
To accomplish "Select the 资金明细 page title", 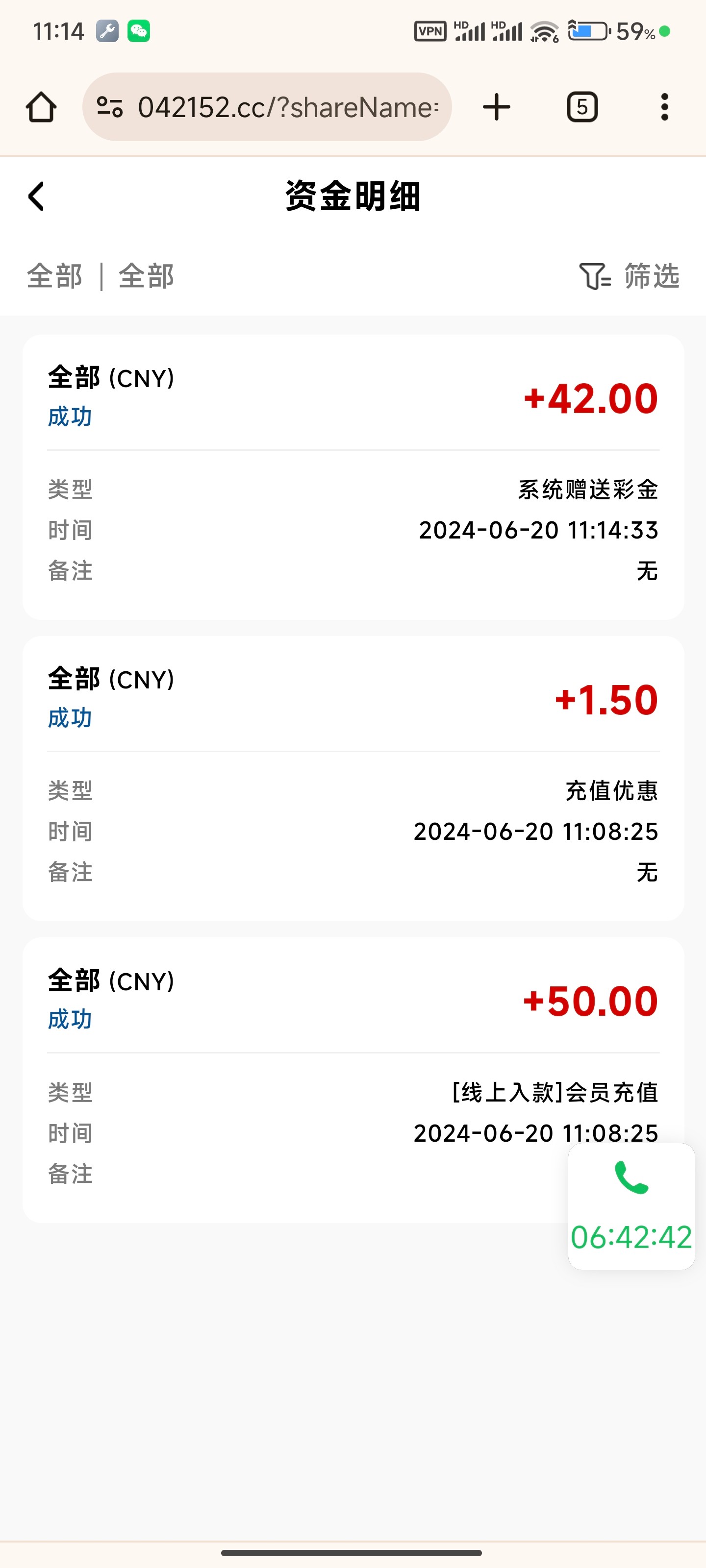I will coord(353,196).
